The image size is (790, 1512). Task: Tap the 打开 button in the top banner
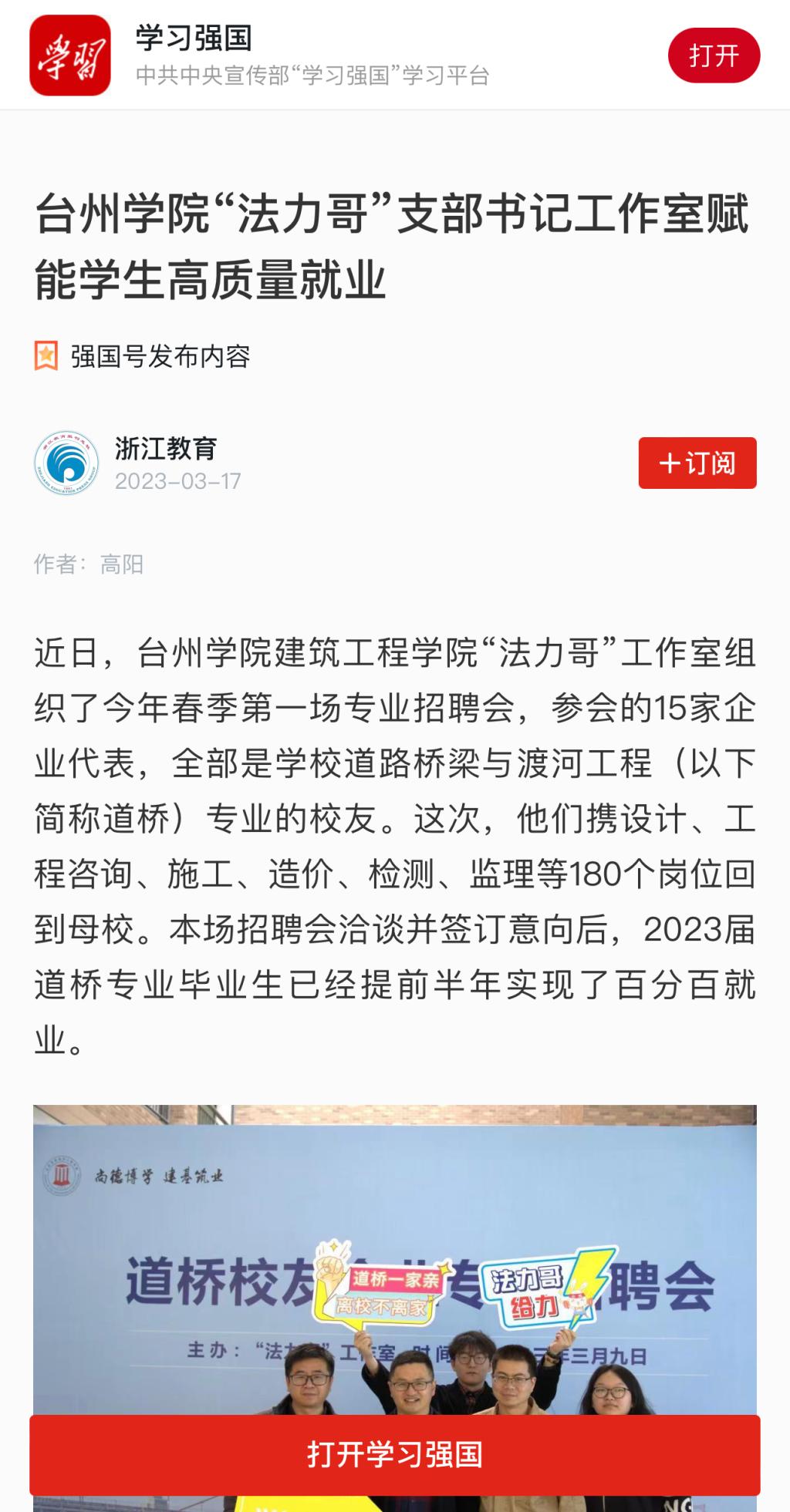click(x=714, y=56)
